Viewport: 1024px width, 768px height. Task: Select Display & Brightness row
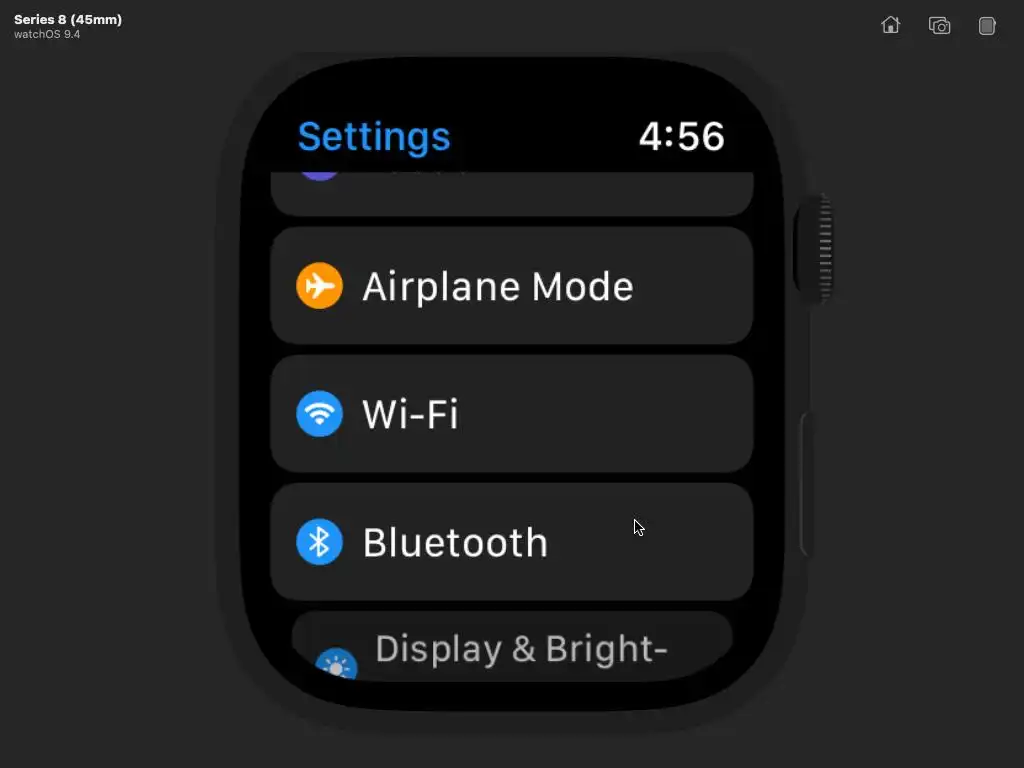coord(511,649)
